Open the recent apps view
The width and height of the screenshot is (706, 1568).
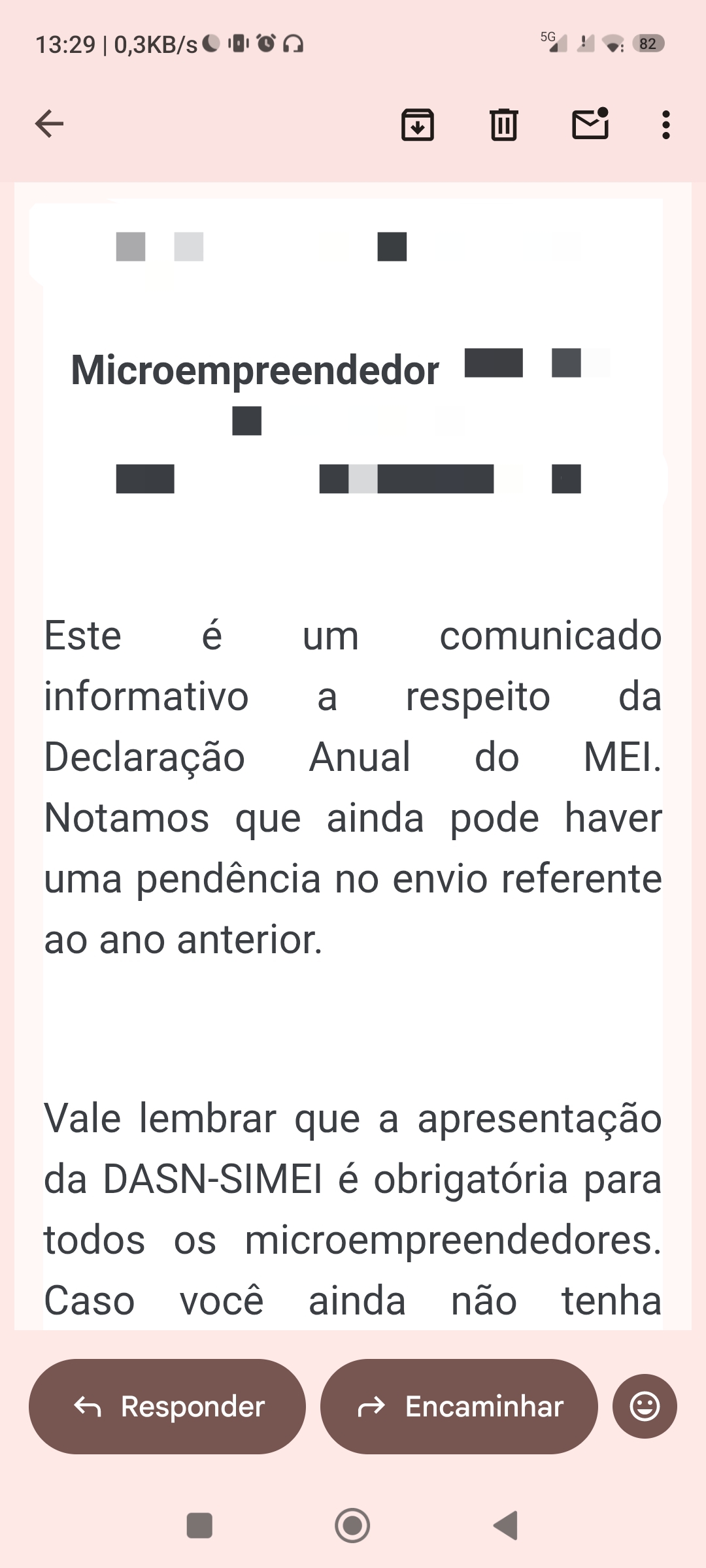[x=199, y=1526]
